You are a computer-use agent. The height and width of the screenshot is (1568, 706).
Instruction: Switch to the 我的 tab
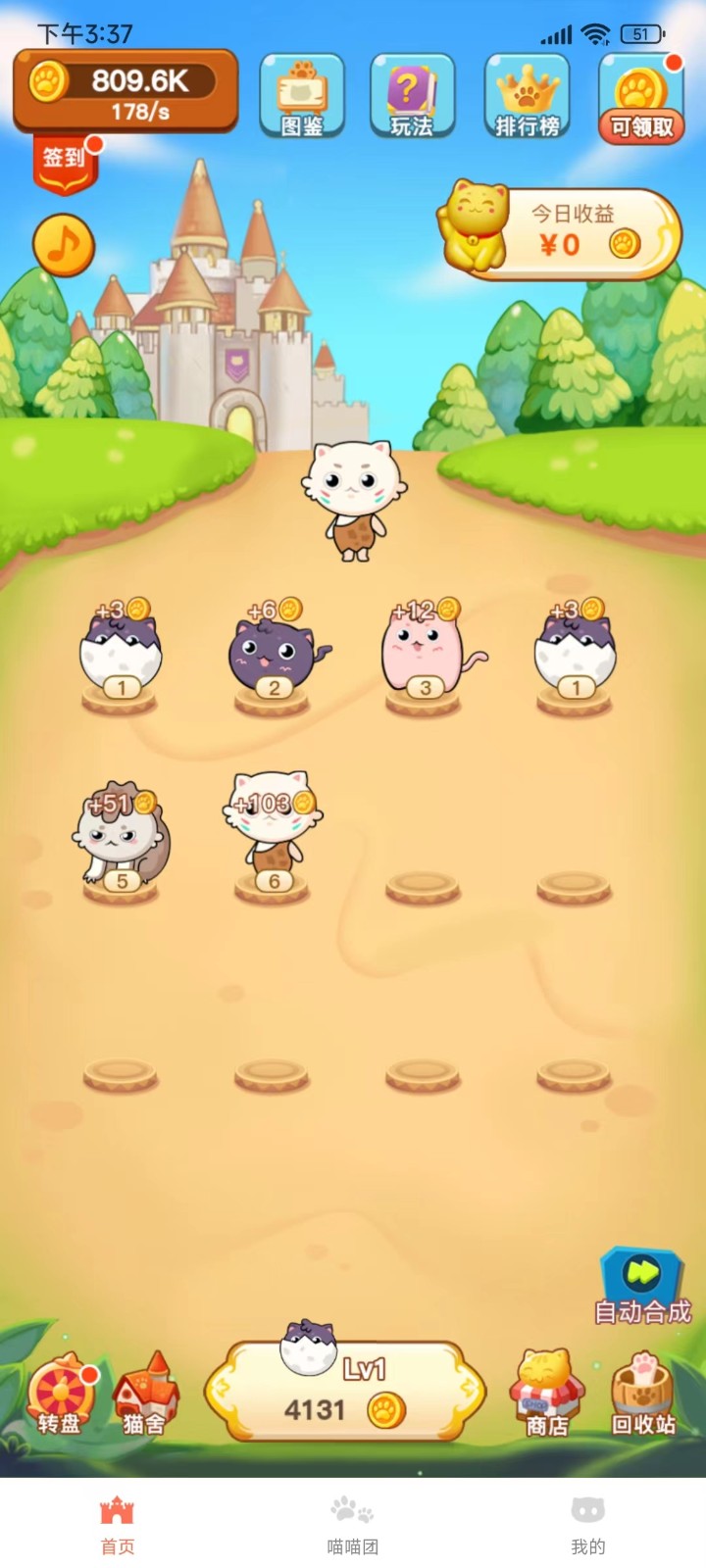coord(587,1525)
